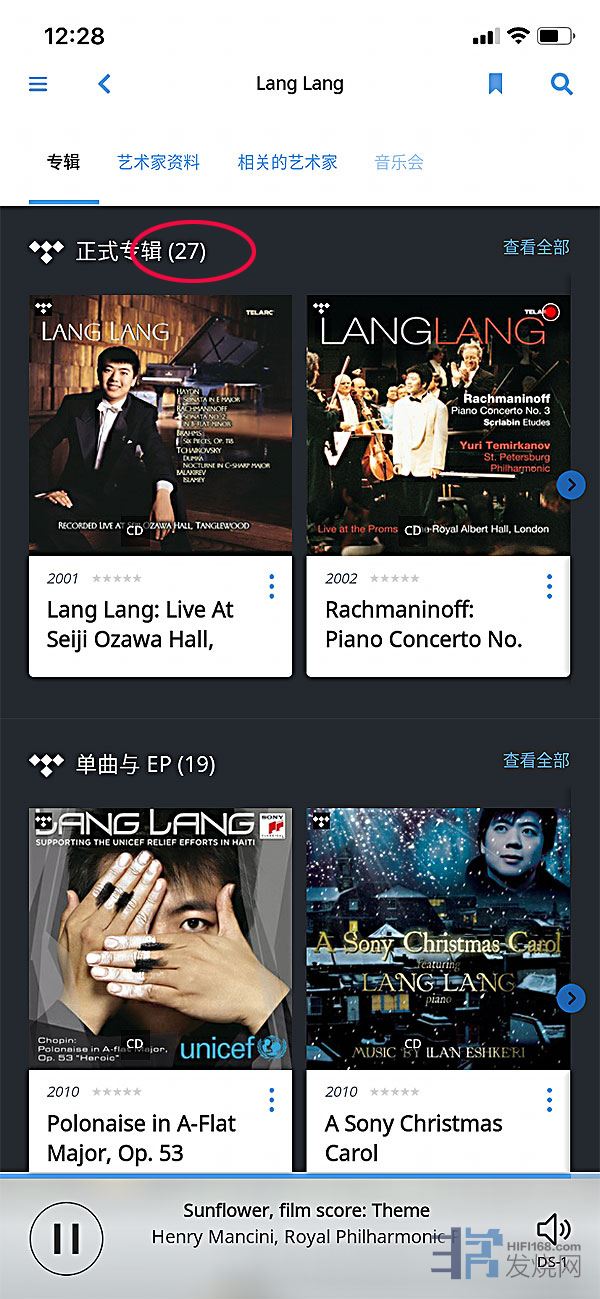600x1299 pixels.
Task: Switch to the 艺术家资料 tab
Action: pyautogui.click(x=158, y=162)
